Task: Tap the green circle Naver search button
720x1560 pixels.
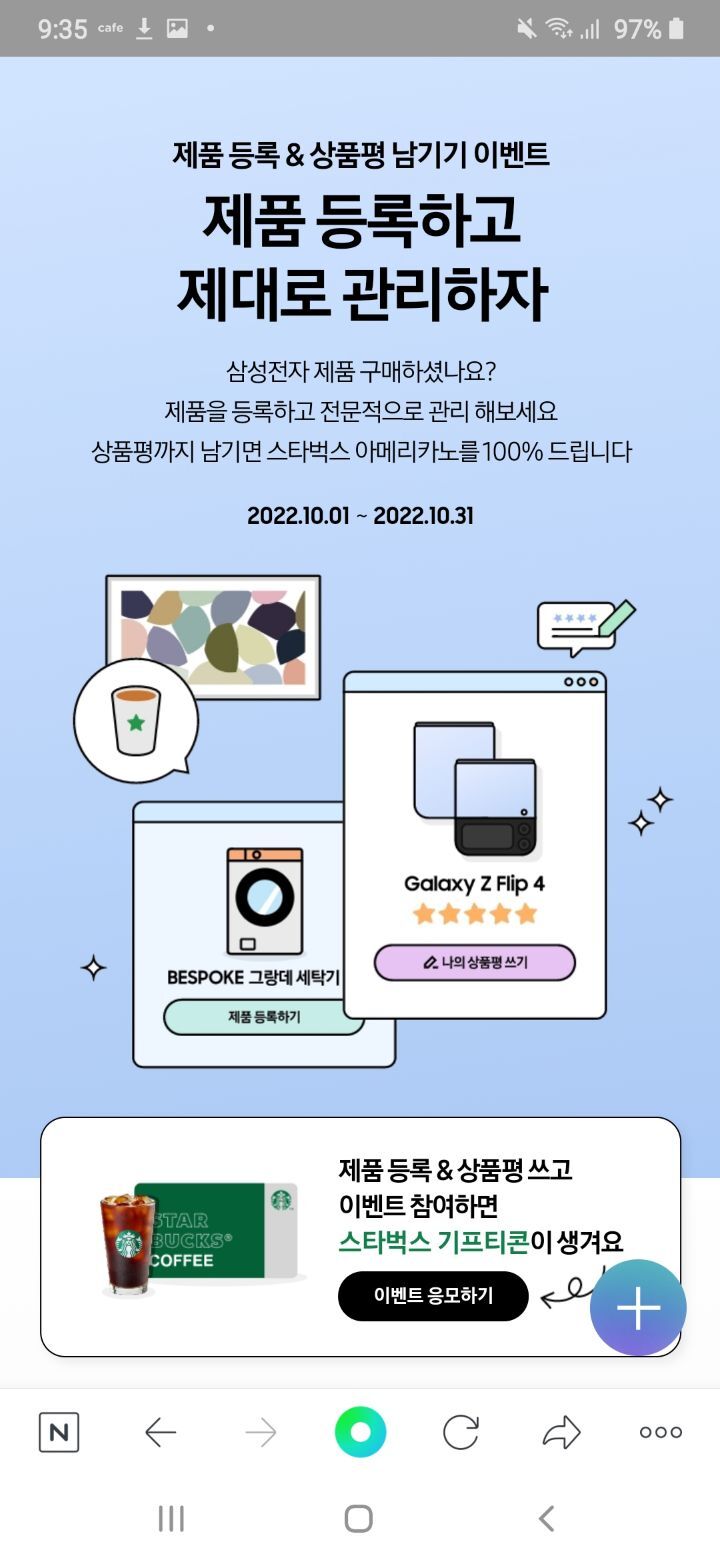Action: click(x=360, y=1433)
